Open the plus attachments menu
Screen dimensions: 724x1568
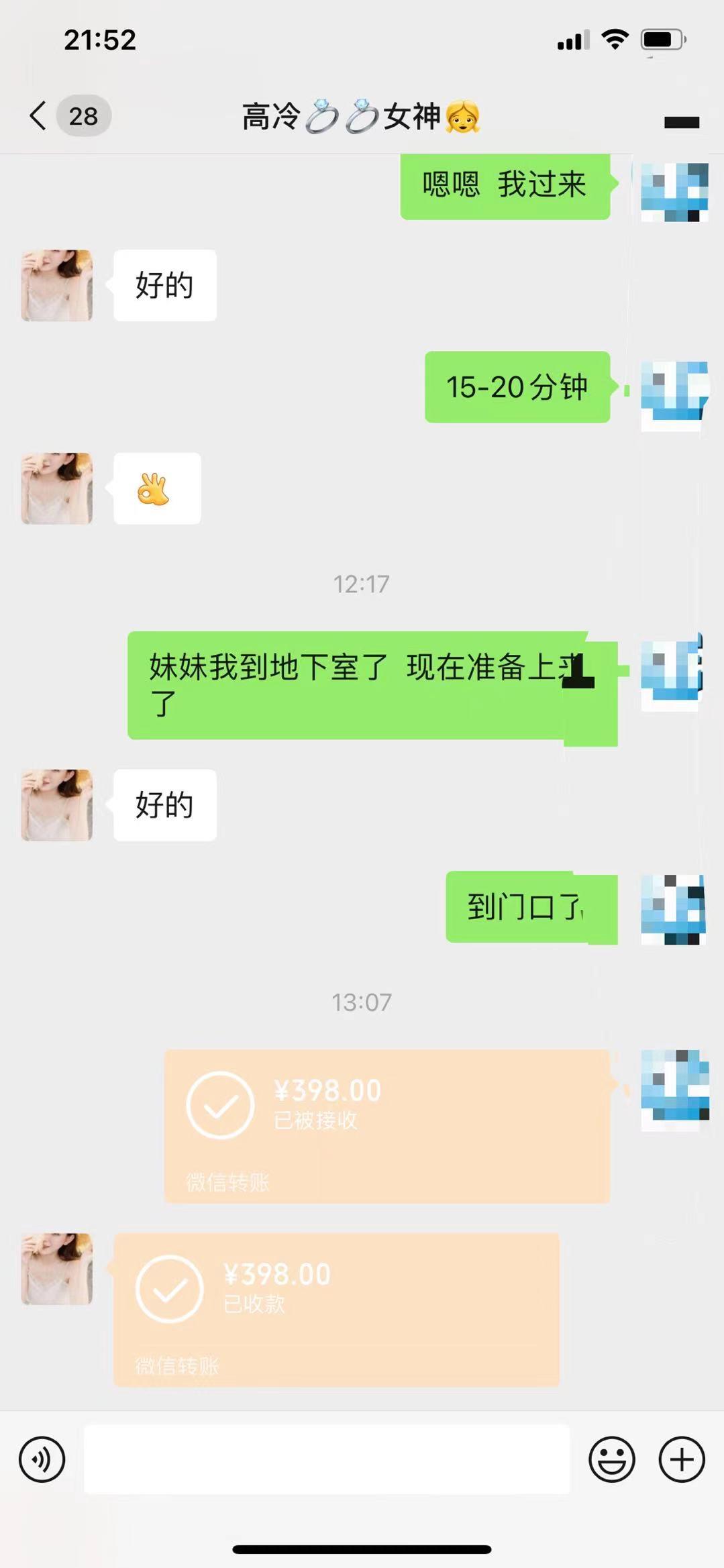pos(682,1459)
